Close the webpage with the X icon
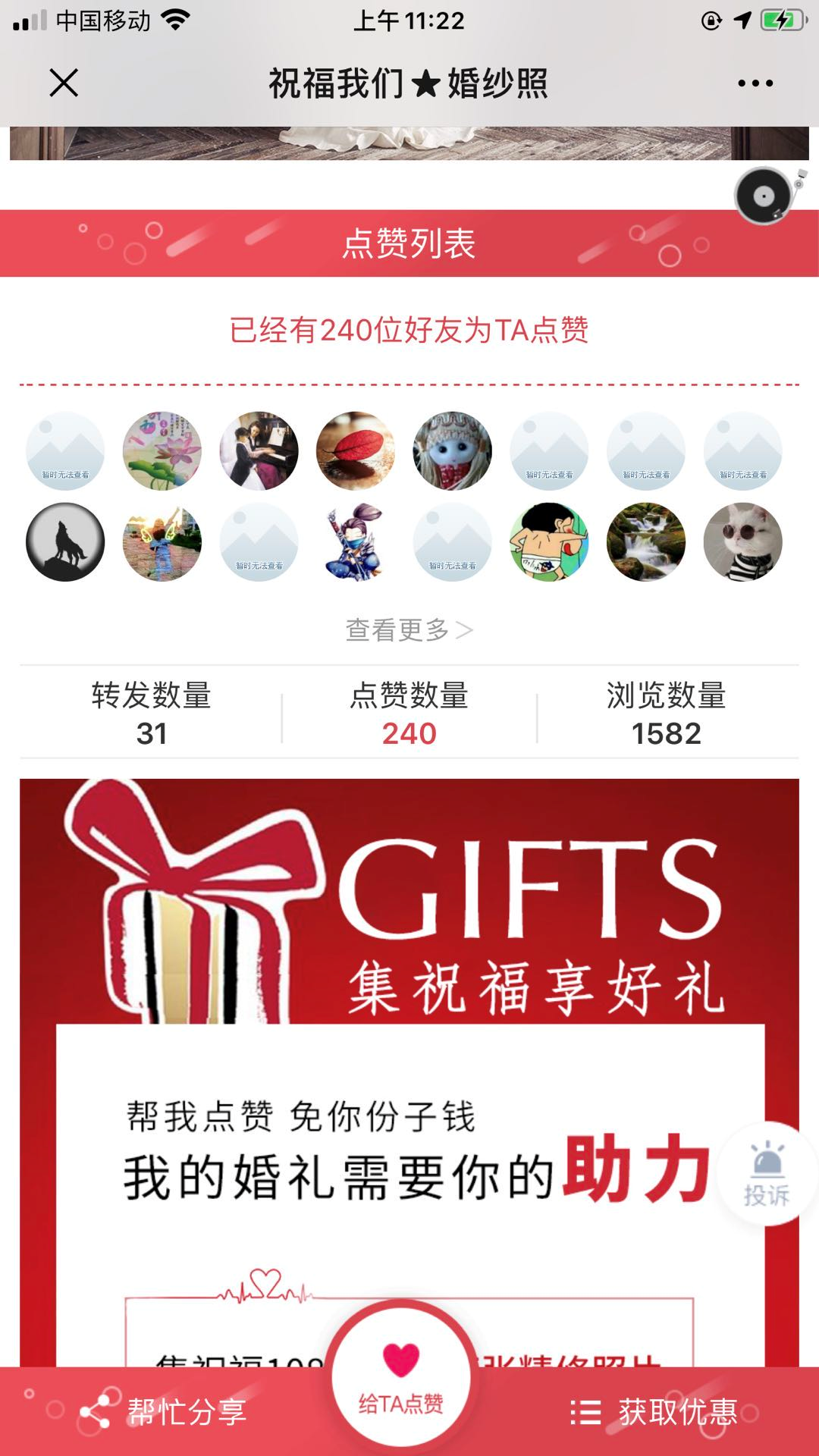This screenshot has height=1456, width=819. click(x=64, y=83)
